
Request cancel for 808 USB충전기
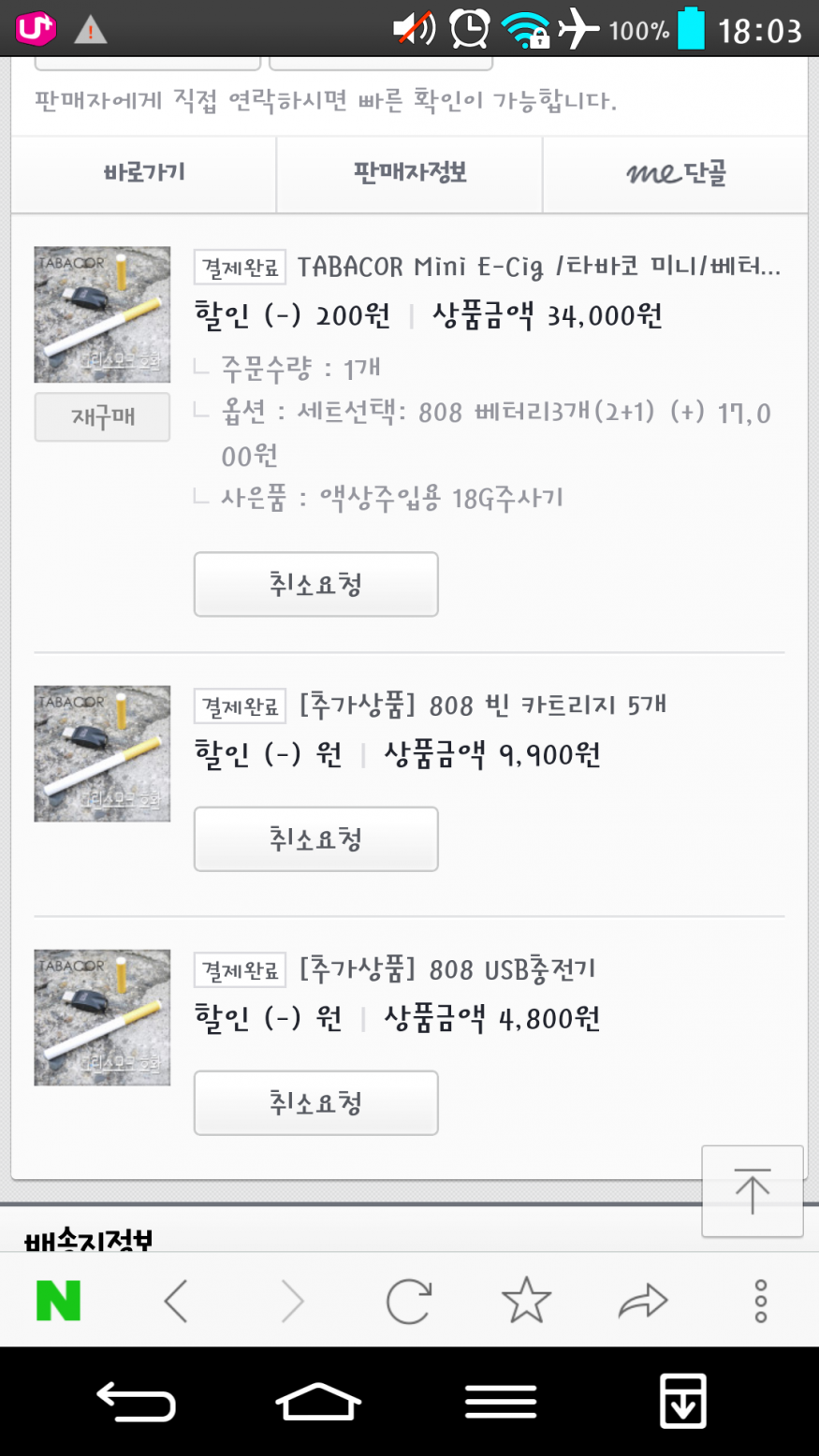[315, 1103]
